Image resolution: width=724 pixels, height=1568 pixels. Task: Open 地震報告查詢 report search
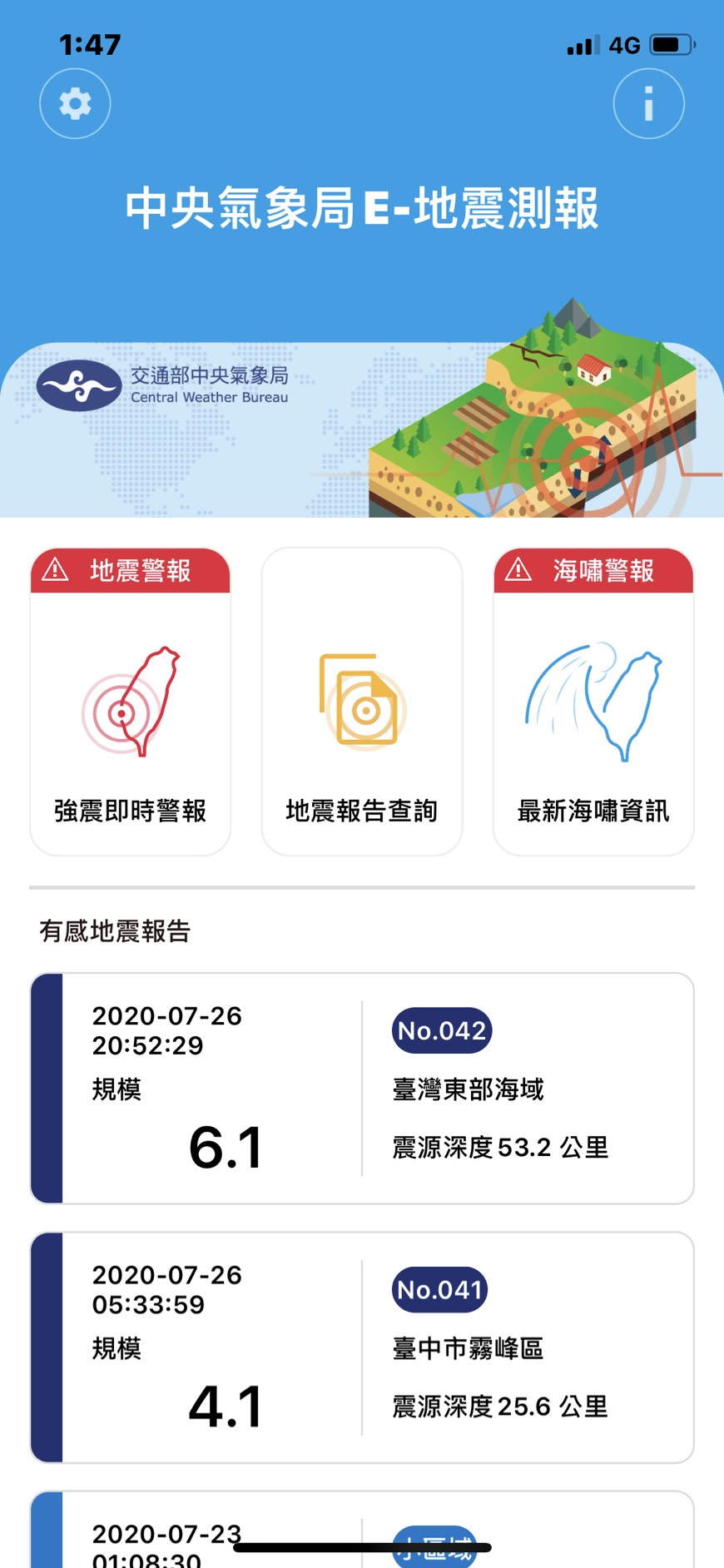[x=362, y=702]
